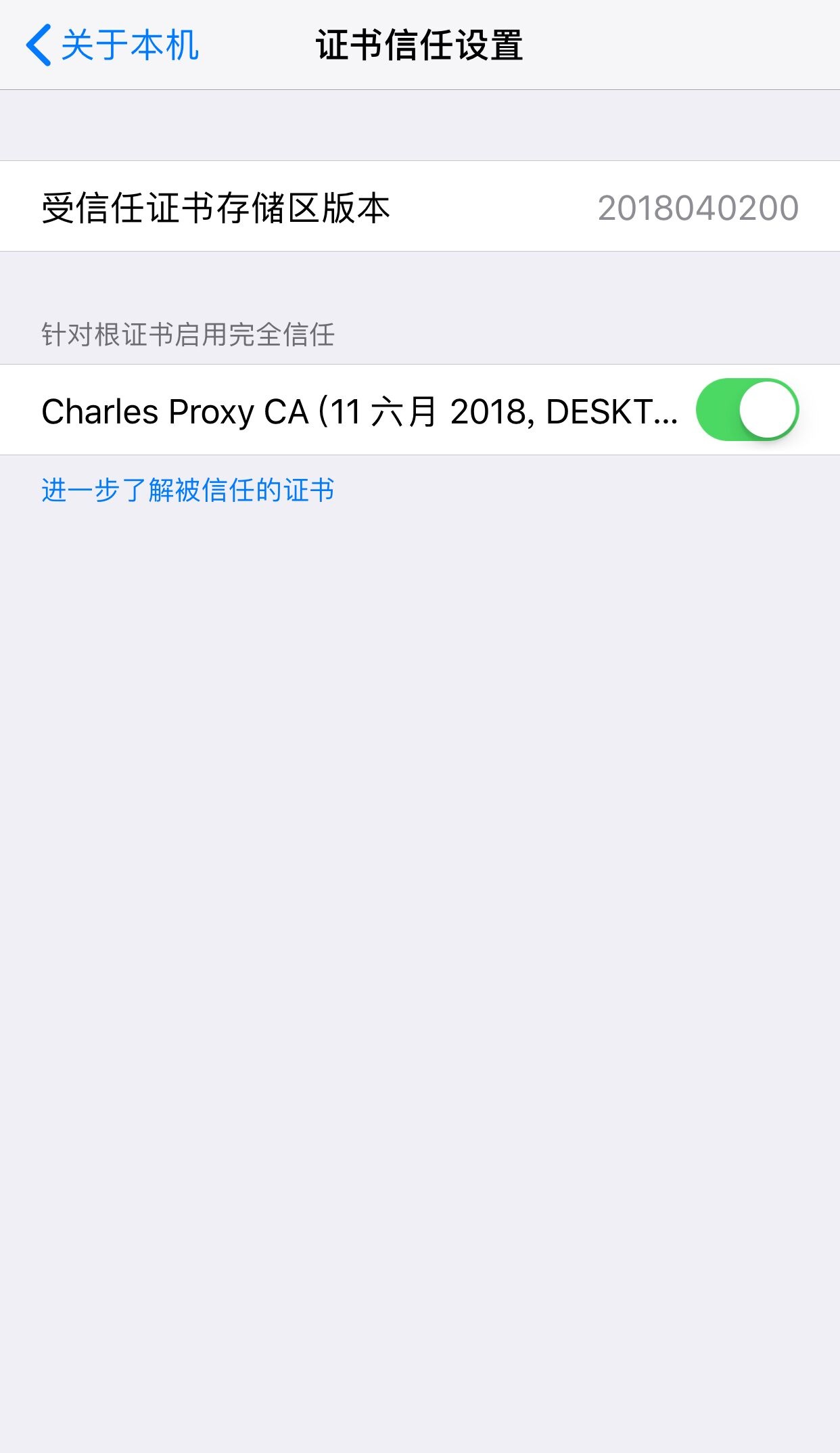Tap the 针对根证书启用完全信任 section header
The width and height of the screenshot is (840, 1453).
pos(189,331)
